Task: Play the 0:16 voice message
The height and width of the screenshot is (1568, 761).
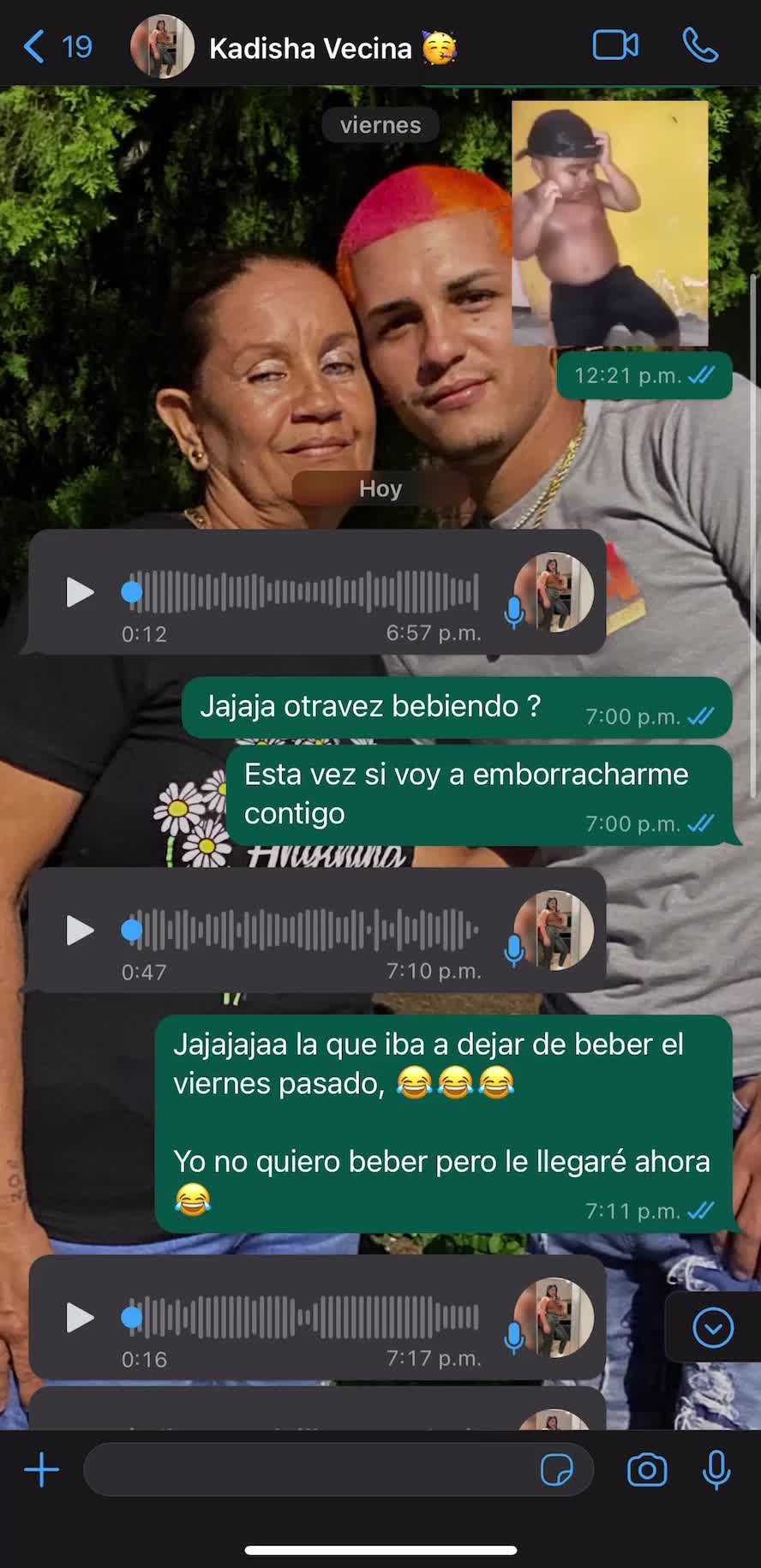Action: 80,1317
